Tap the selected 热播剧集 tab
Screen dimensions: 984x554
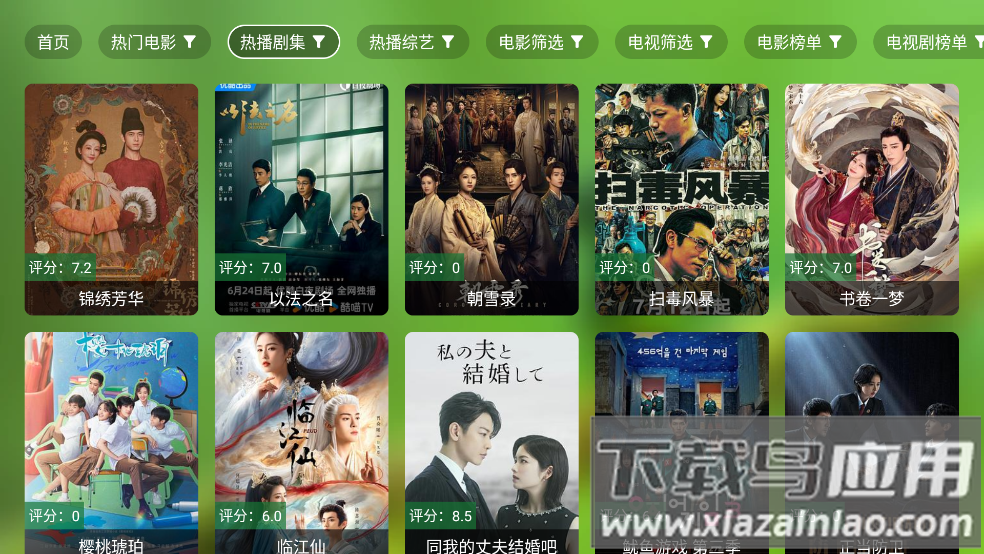coord(284,42)
